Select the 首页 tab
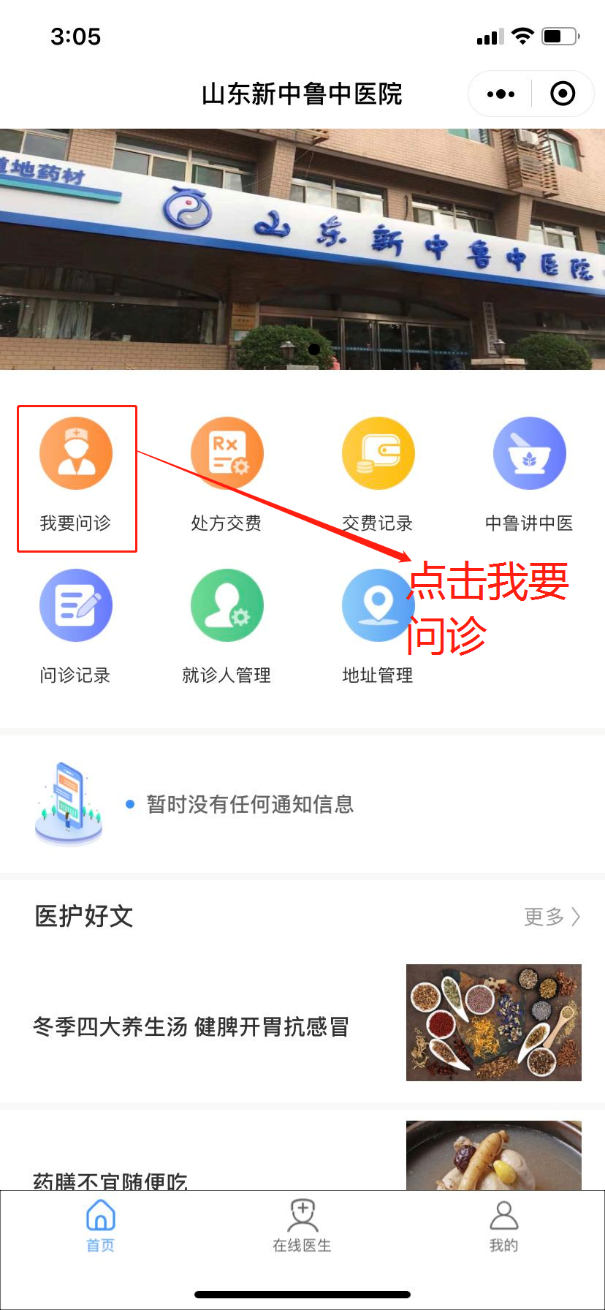This screenshot has height=1310, width=605. click(x=100, y=1226)
